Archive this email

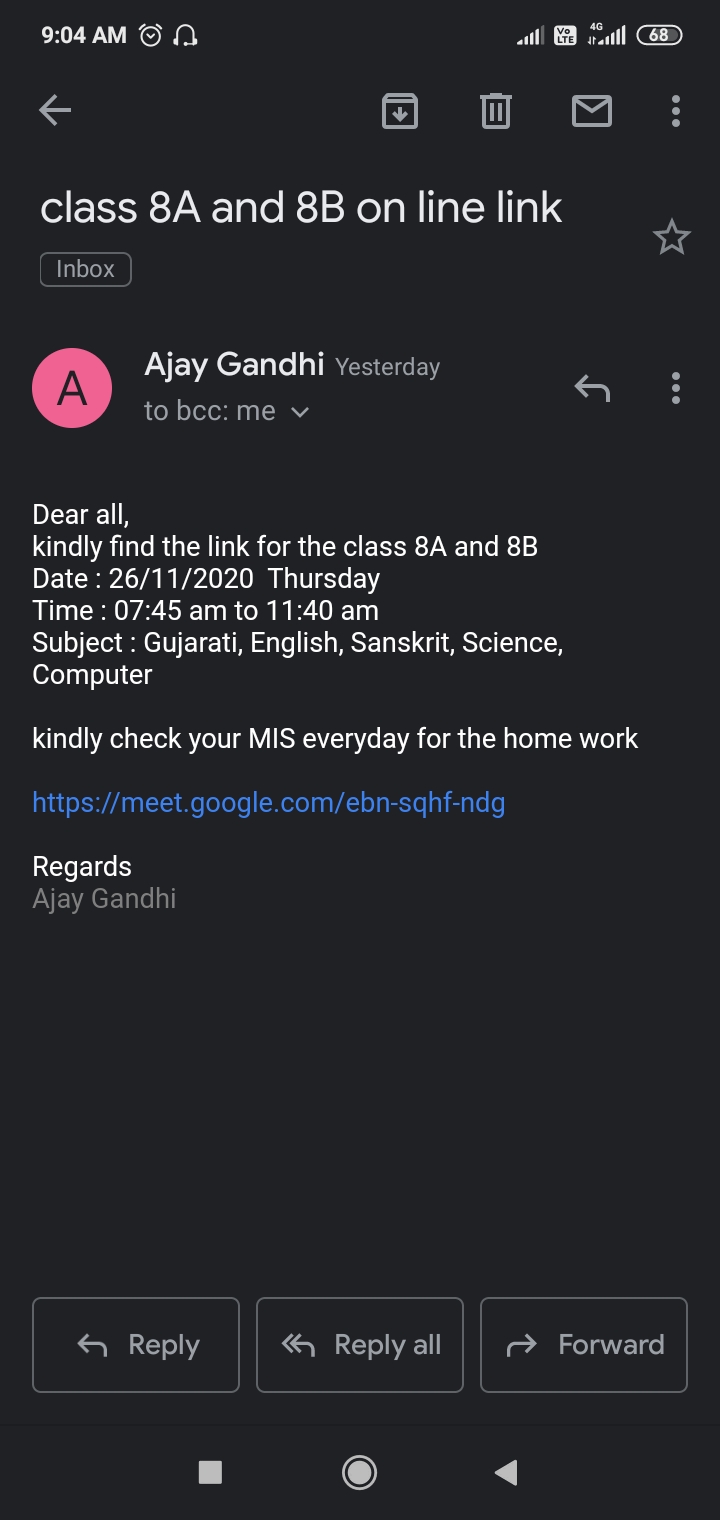400,111
